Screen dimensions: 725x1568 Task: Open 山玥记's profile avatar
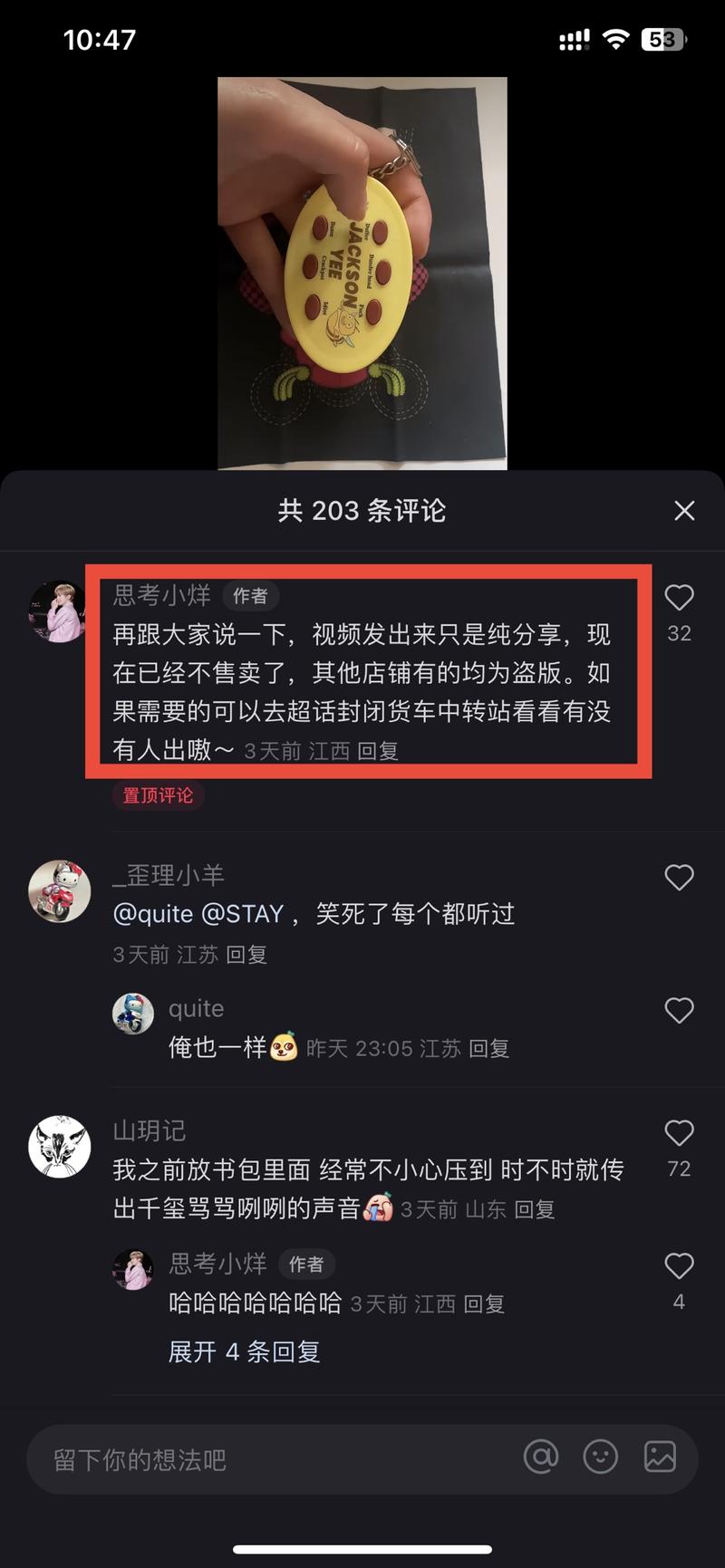[59, 1147]
